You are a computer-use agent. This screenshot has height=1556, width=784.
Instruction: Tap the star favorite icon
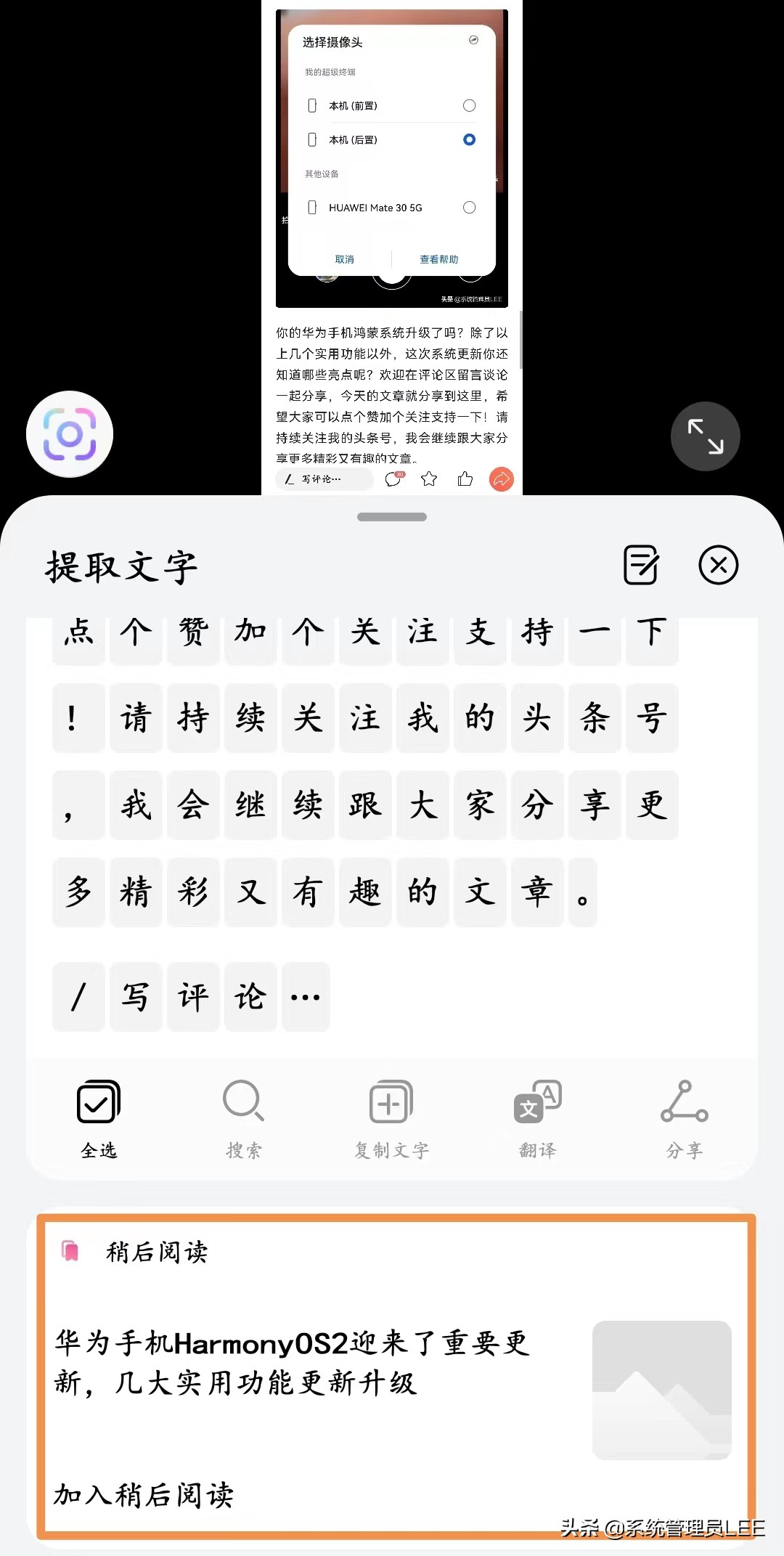click(428, 479)
